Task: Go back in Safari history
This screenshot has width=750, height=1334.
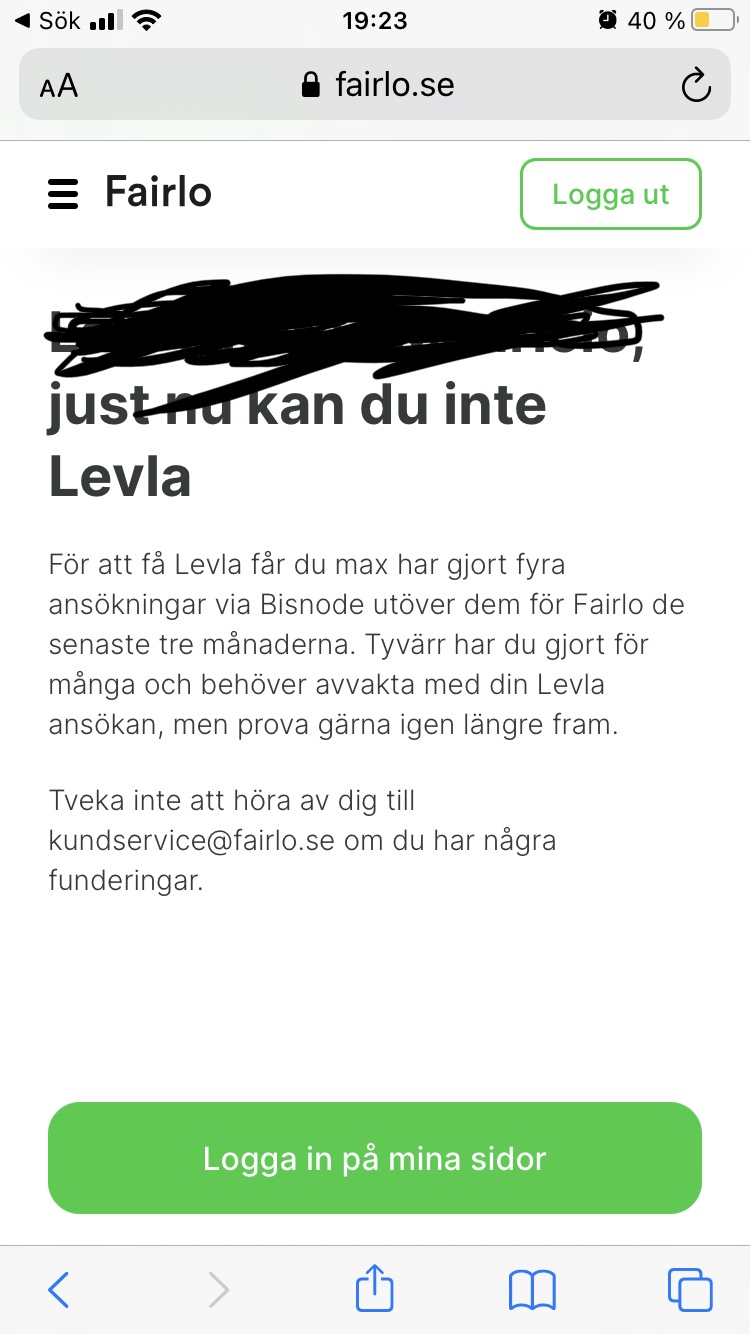Action: click(59, 1290)
